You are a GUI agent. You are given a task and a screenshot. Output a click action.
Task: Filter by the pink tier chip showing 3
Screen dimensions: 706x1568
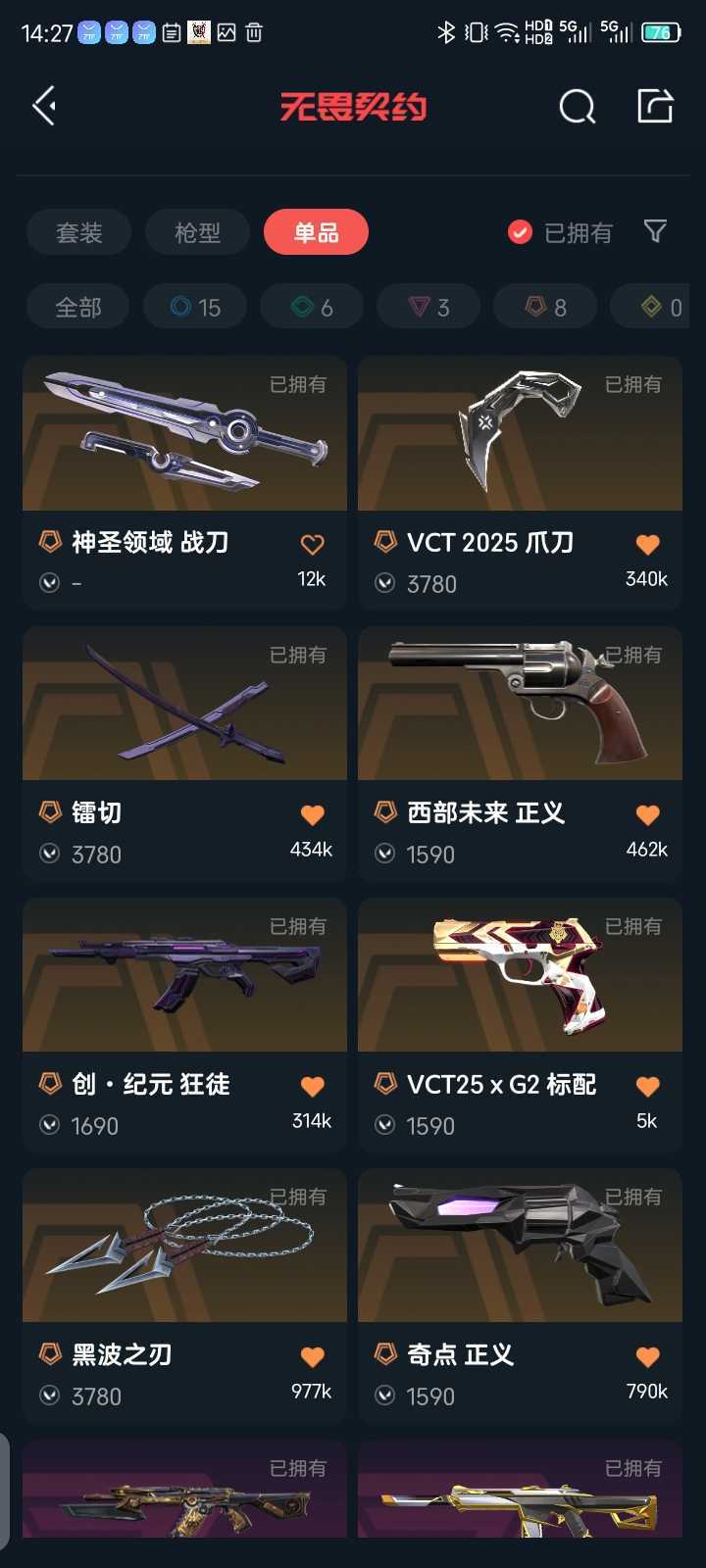tap(429, 308)
